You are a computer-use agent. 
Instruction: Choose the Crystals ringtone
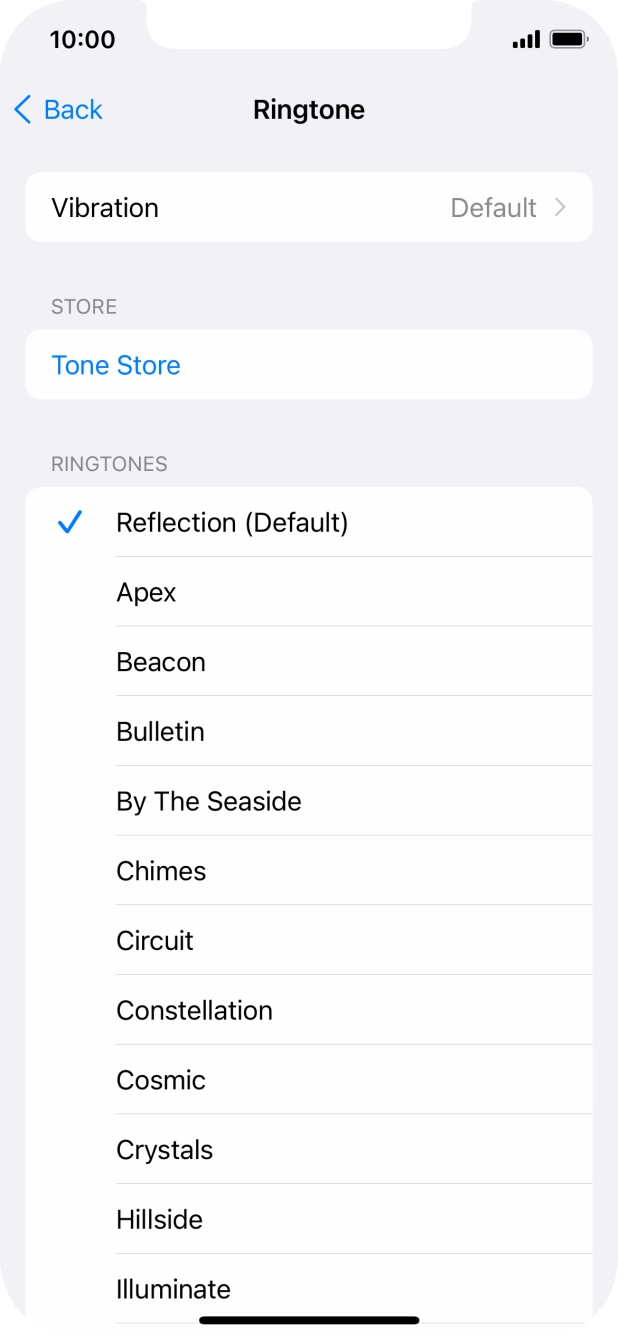[309, 1149]
